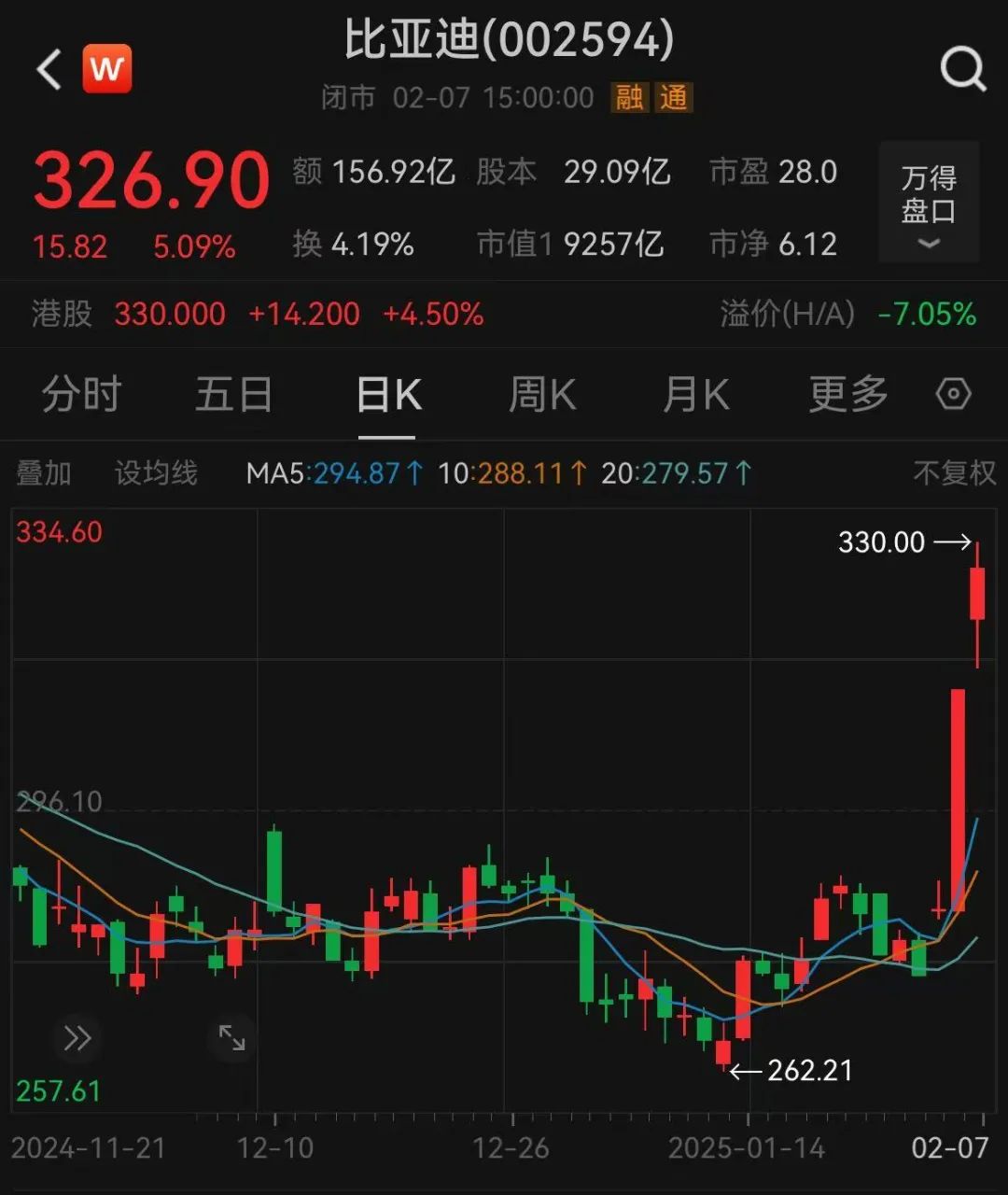Expand the 万得盘口 panel

click(x=929, y=203)
